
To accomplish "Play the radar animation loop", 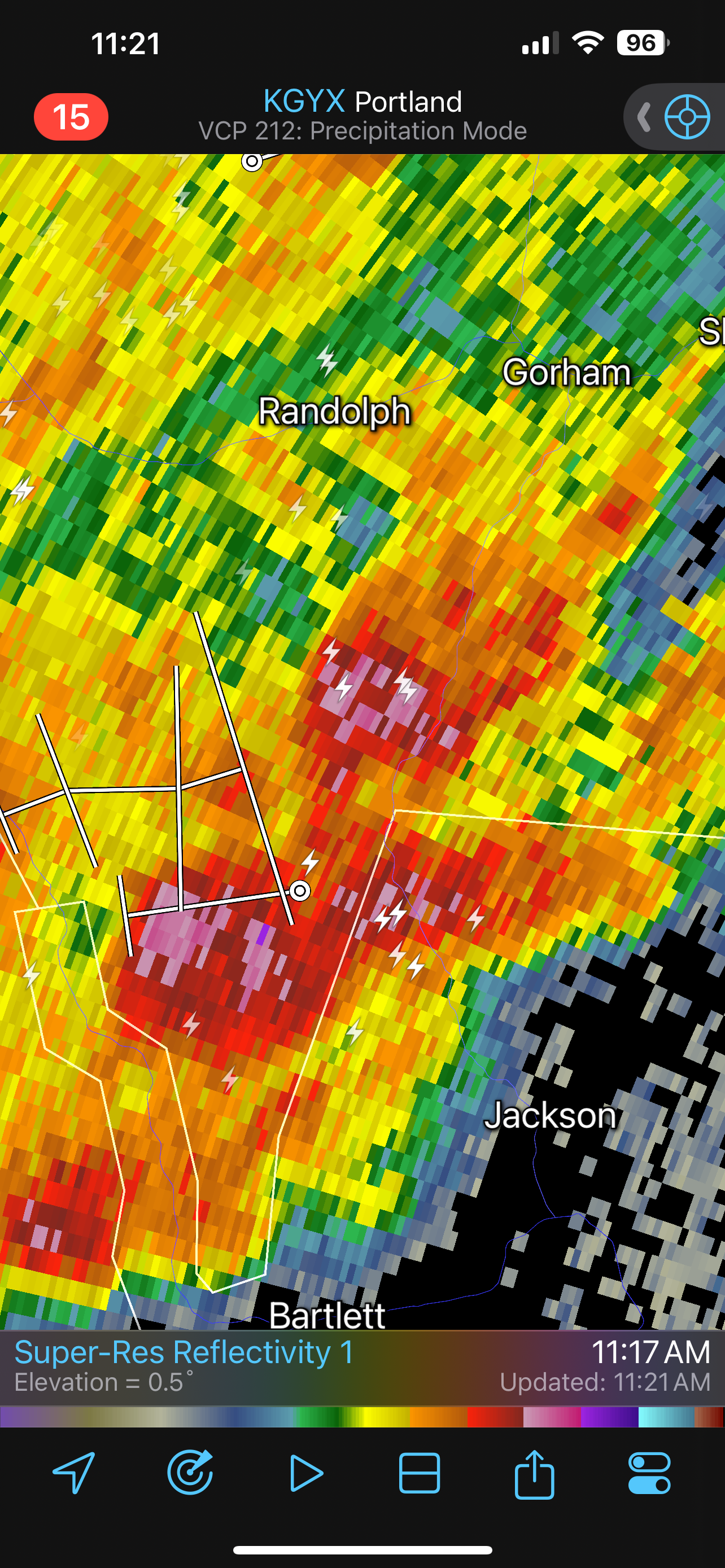I will tap(306, 1473).
